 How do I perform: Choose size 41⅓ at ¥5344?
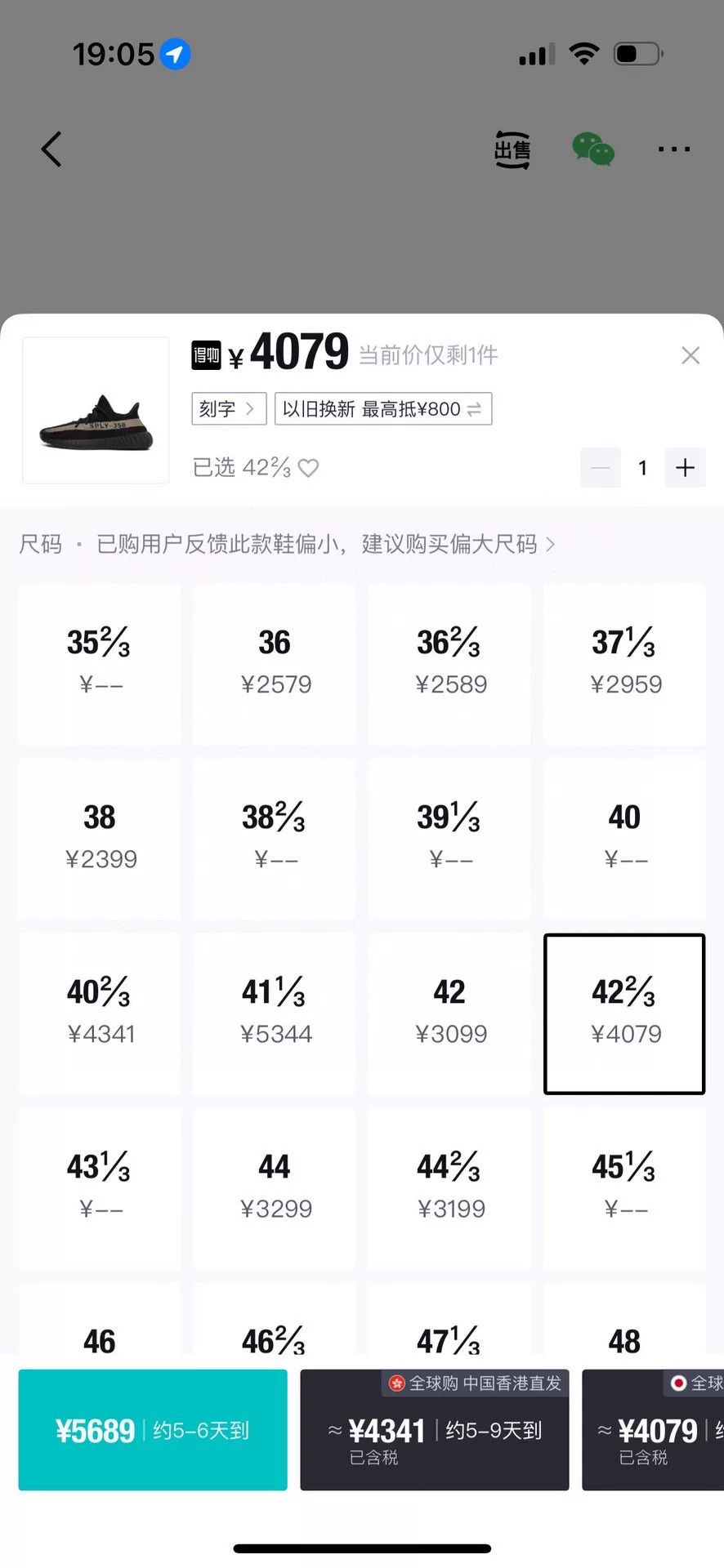[x=275, y=1013]
